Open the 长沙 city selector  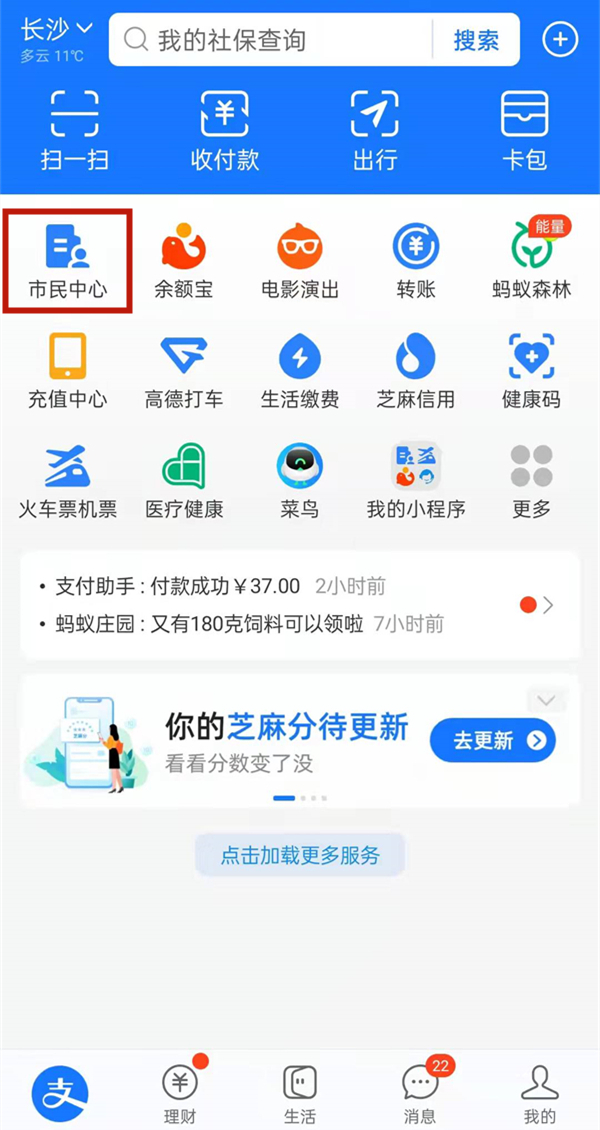56,30
